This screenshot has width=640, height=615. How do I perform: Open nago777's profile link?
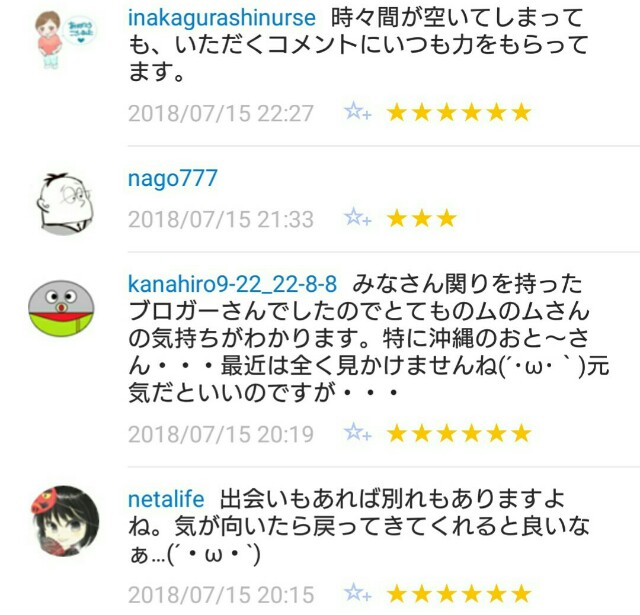(172, 179)
